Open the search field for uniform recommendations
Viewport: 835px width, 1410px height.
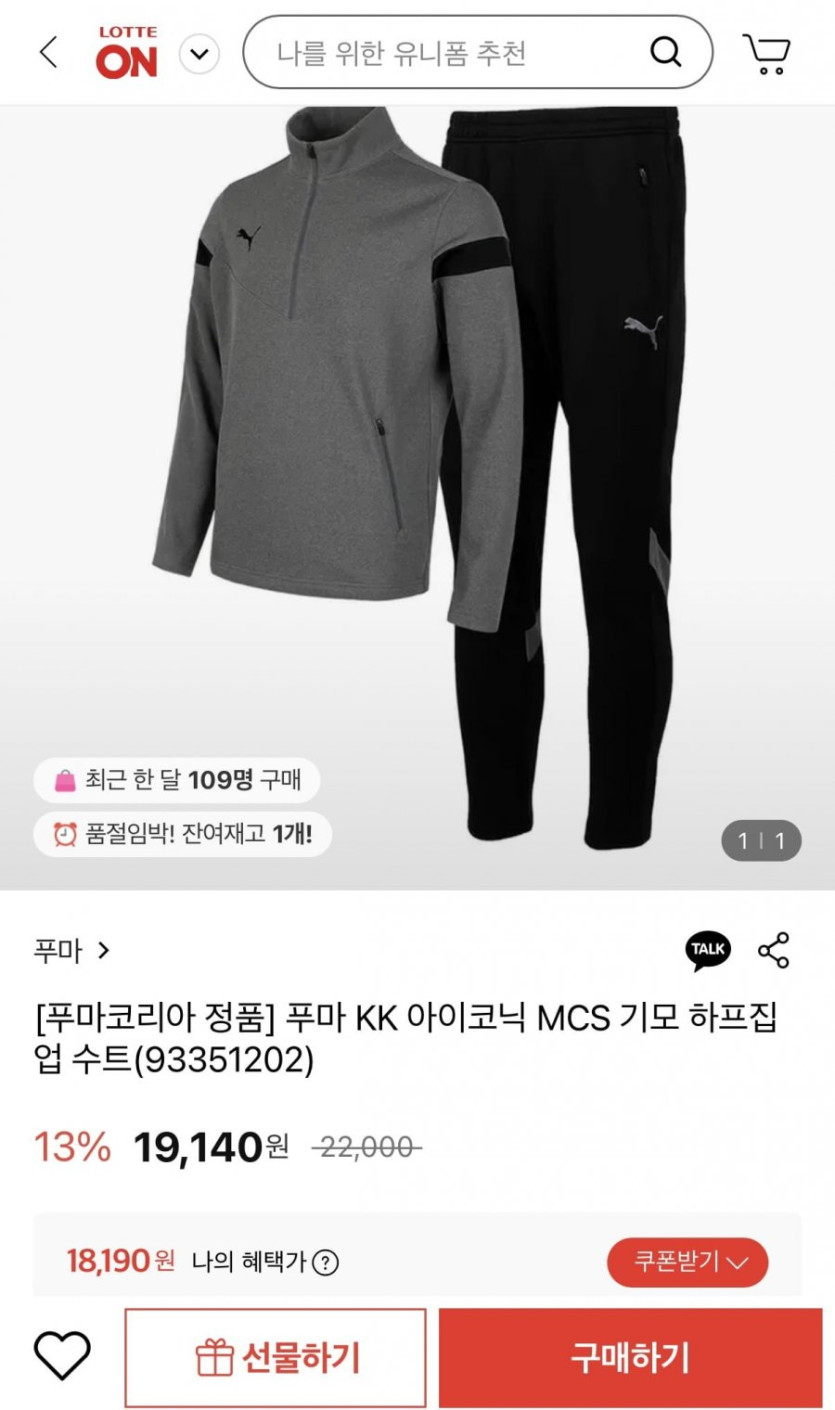[x=440, y=52]
